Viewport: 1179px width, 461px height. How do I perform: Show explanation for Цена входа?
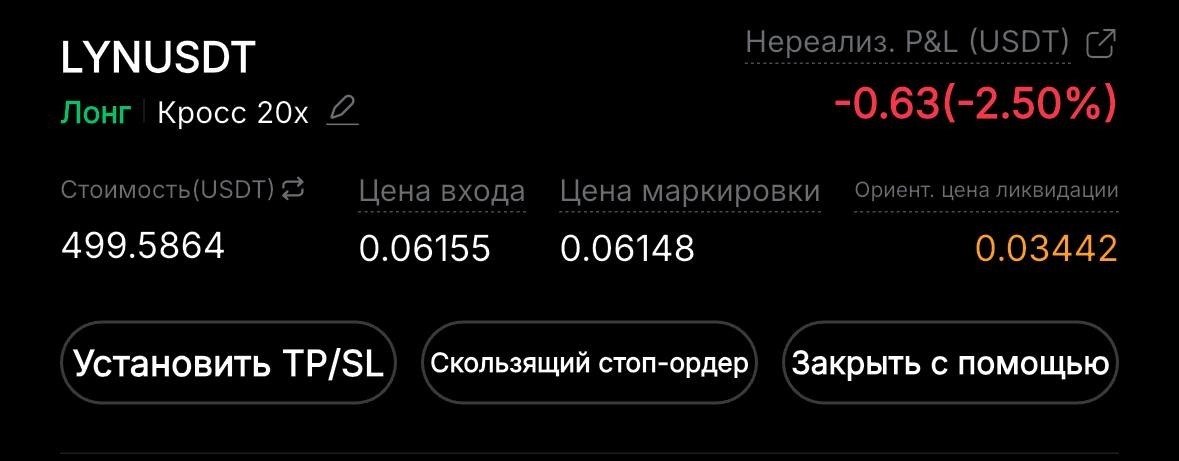(x=441, y=192)
